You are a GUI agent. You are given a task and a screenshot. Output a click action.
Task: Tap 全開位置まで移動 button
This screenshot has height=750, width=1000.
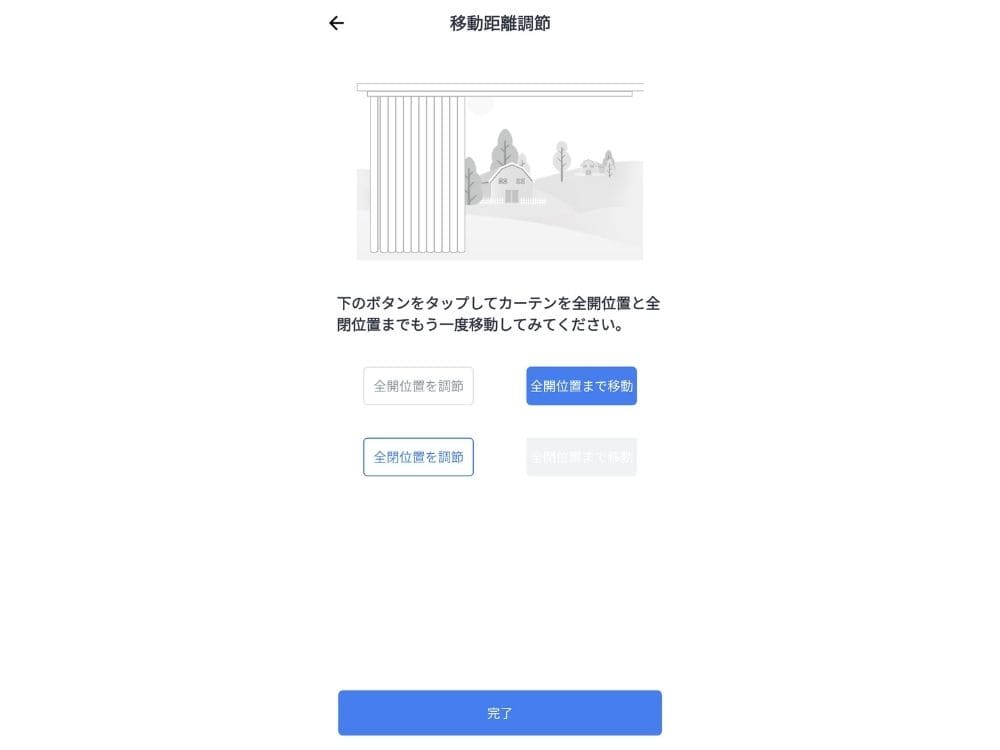581,386
